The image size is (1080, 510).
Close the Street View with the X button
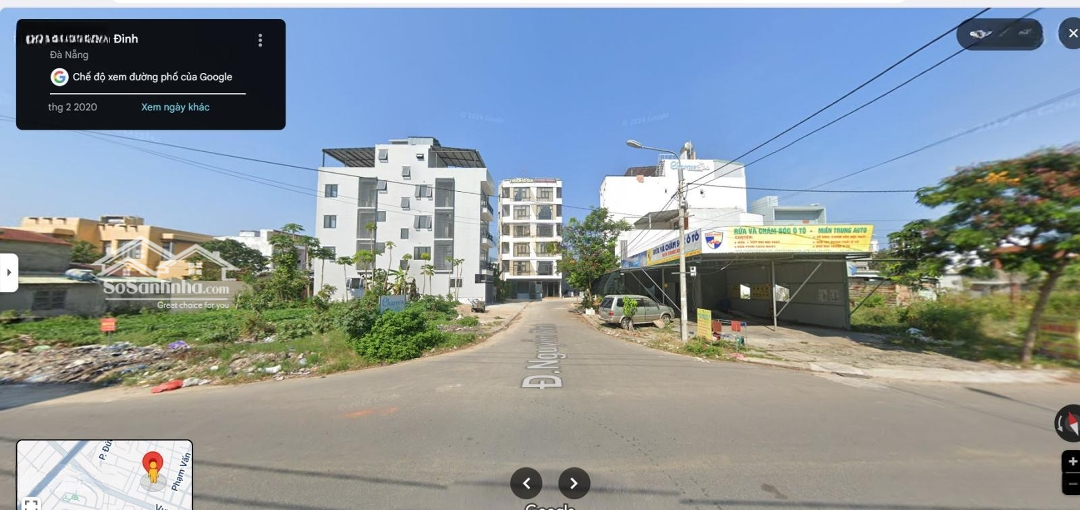pos(1071,33)
